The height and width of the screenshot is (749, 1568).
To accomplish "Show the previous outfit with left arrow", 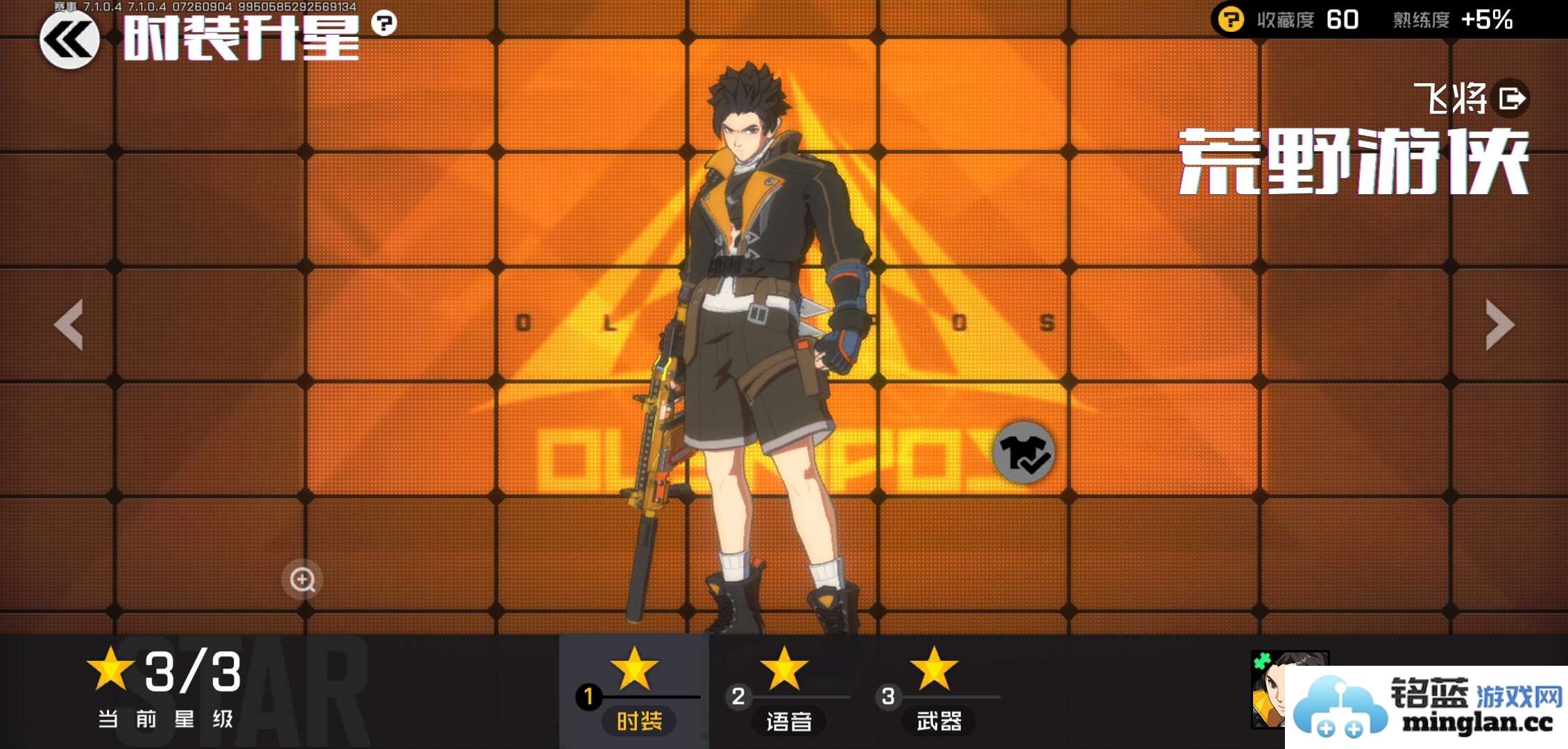I will coord(69,325).
